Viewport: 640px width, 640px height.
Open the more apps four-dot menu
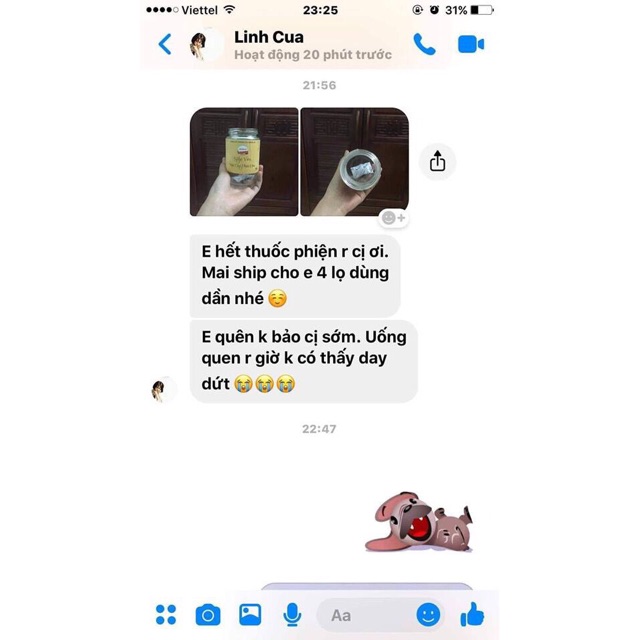tap(166, 614)
